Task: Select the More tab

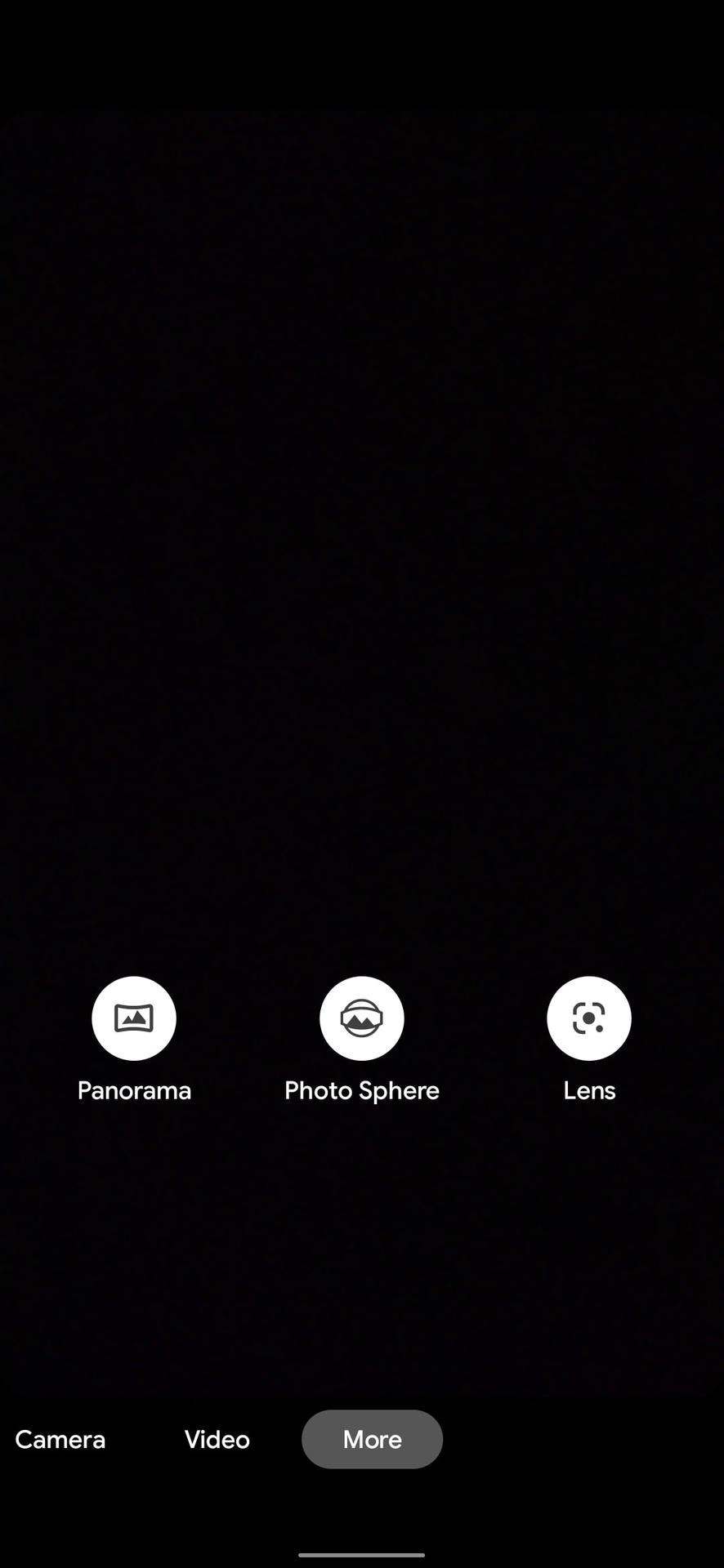Action: 372,1439
